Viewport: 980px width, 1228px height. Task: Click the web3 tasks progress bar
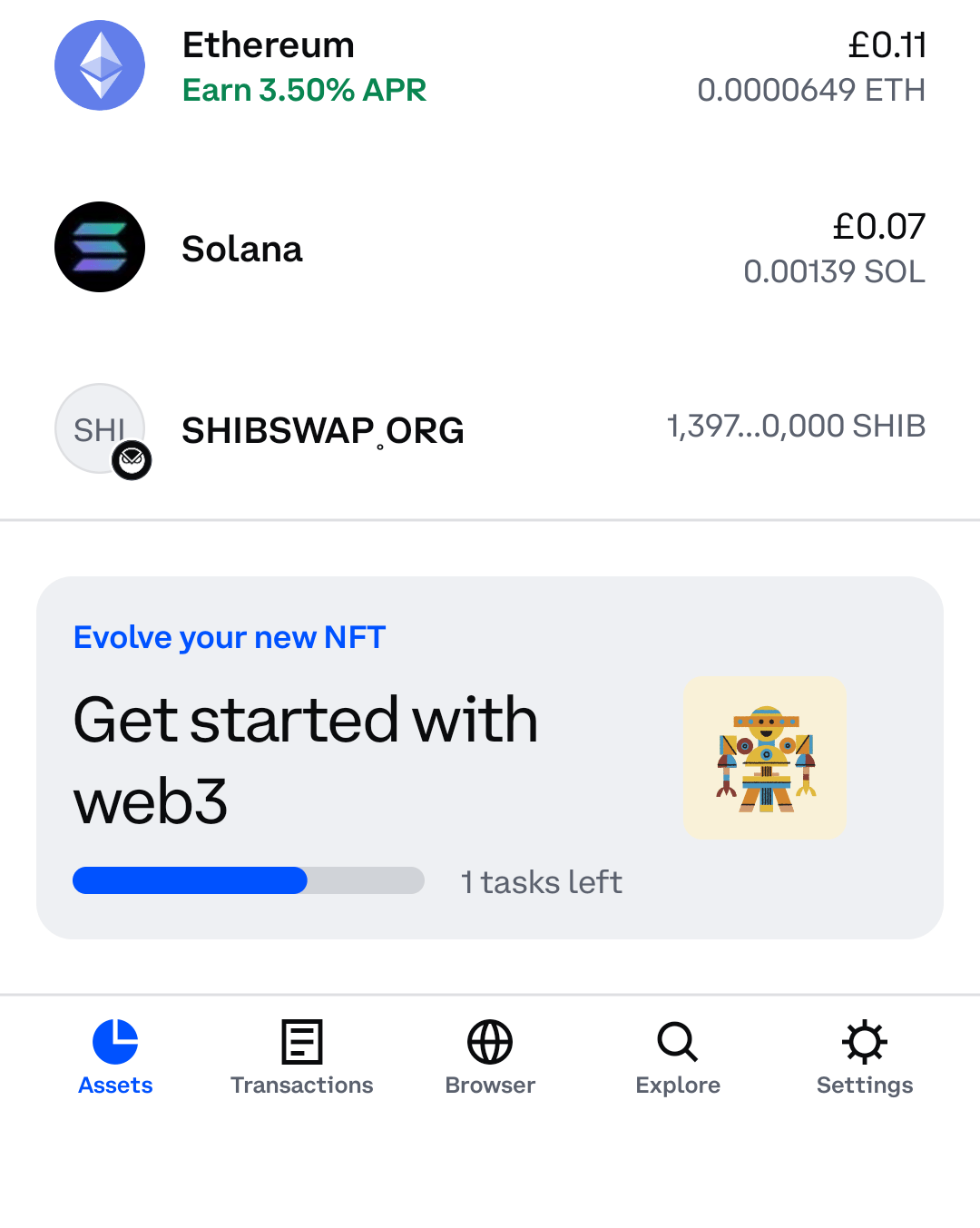(249, 880)
